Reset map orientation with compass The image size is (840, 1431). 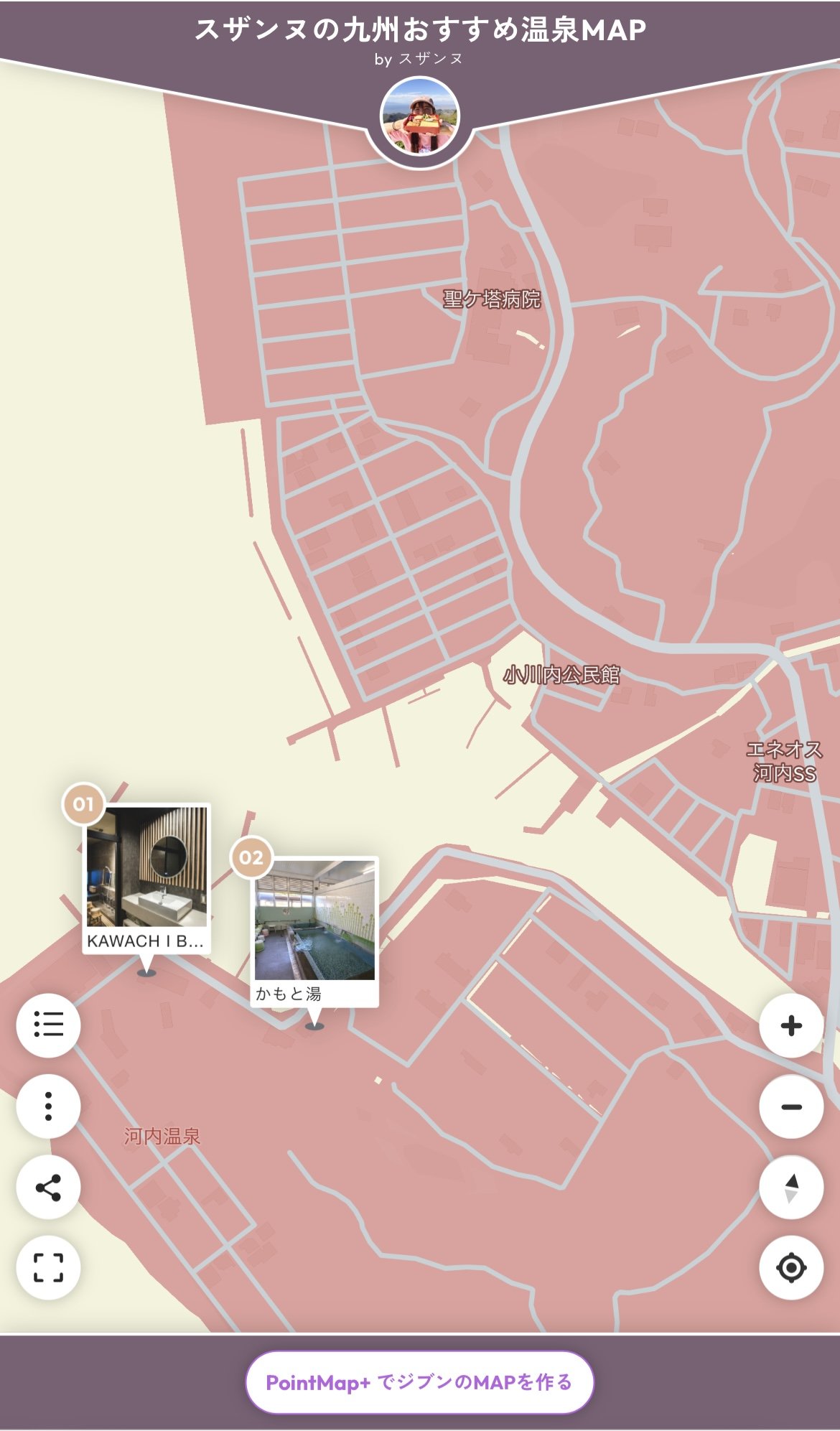tap(791, 1188)
